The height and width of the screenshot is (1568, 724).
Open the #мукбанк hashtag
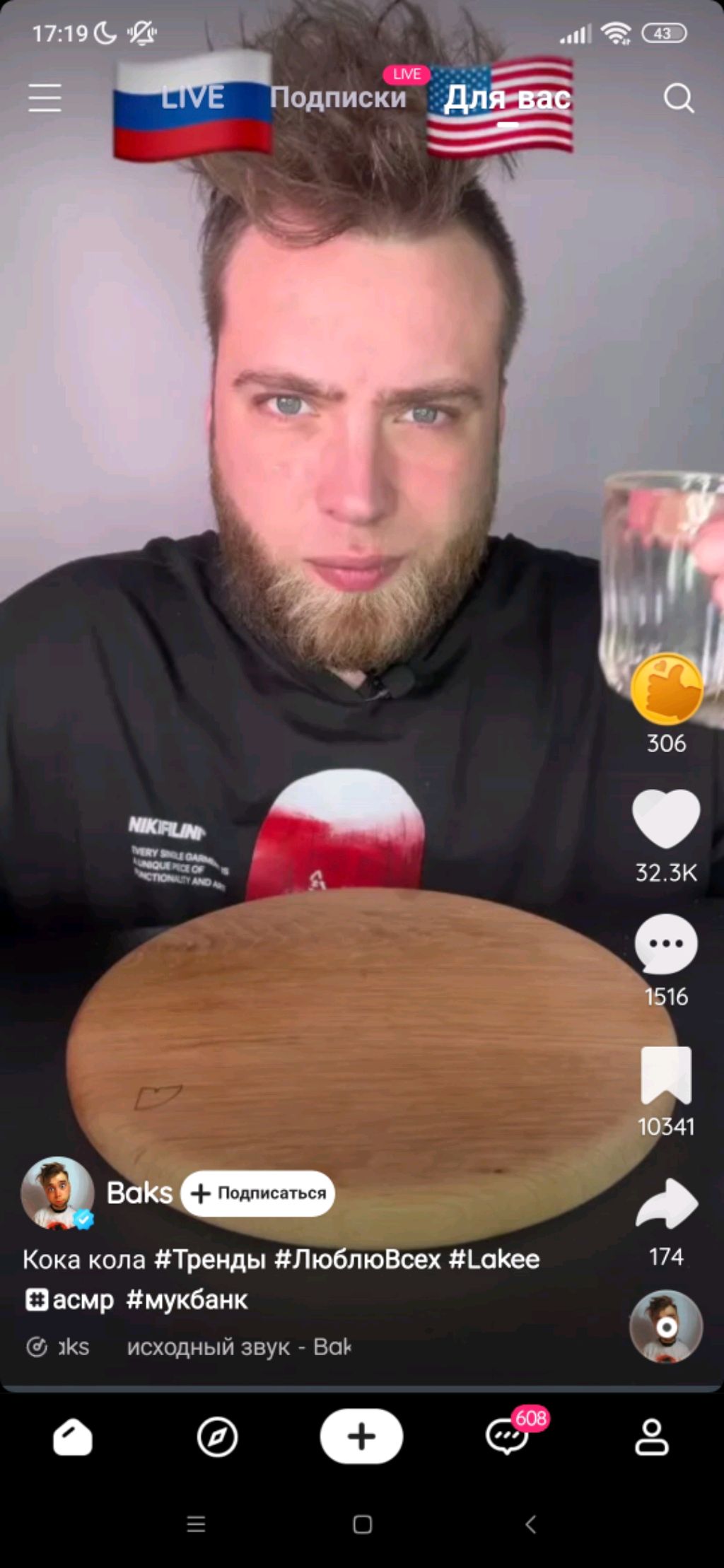coord(187,1299)
